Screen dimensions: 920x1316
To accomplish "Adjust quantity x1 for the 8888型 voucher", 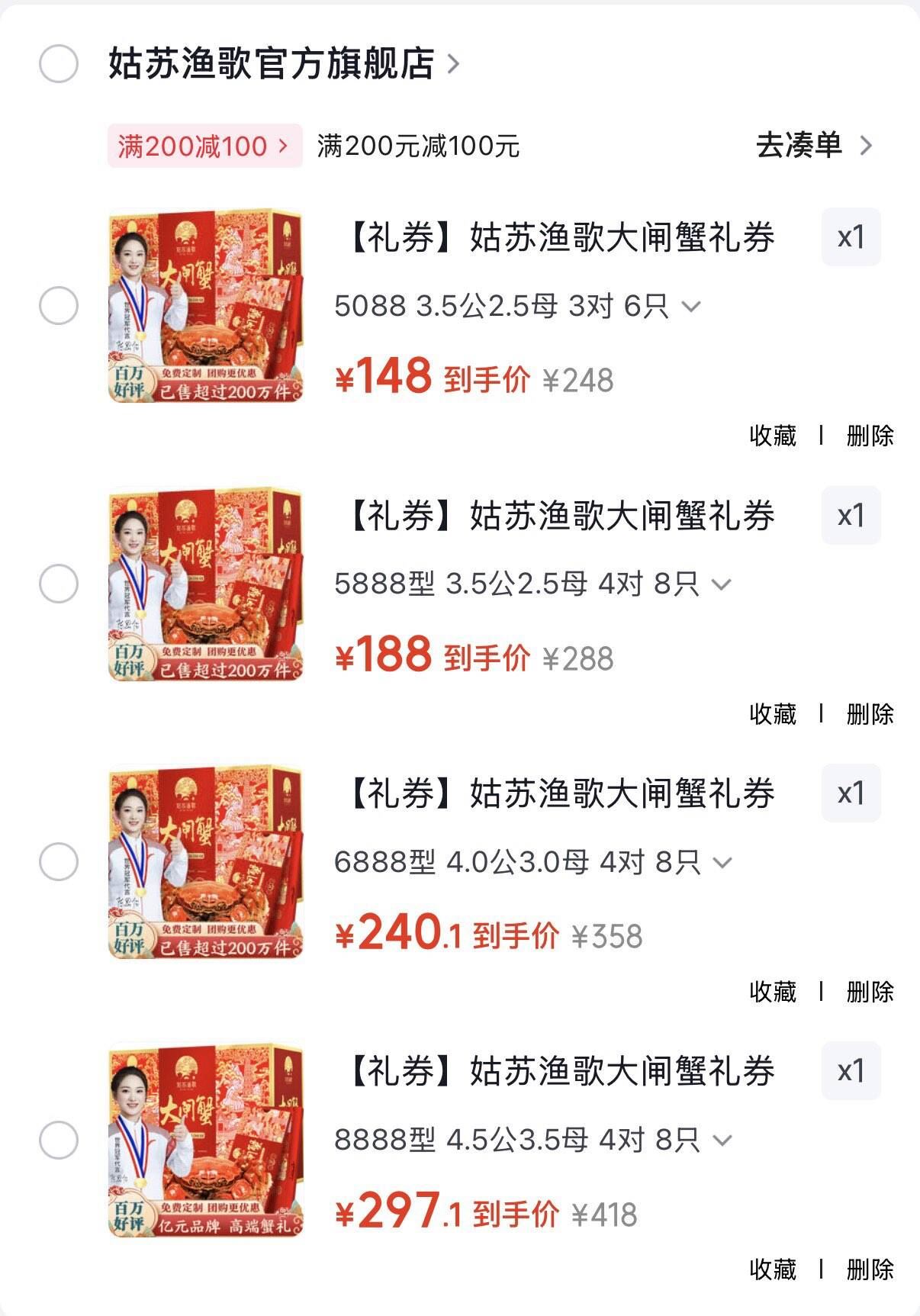I will (851, 1071).
